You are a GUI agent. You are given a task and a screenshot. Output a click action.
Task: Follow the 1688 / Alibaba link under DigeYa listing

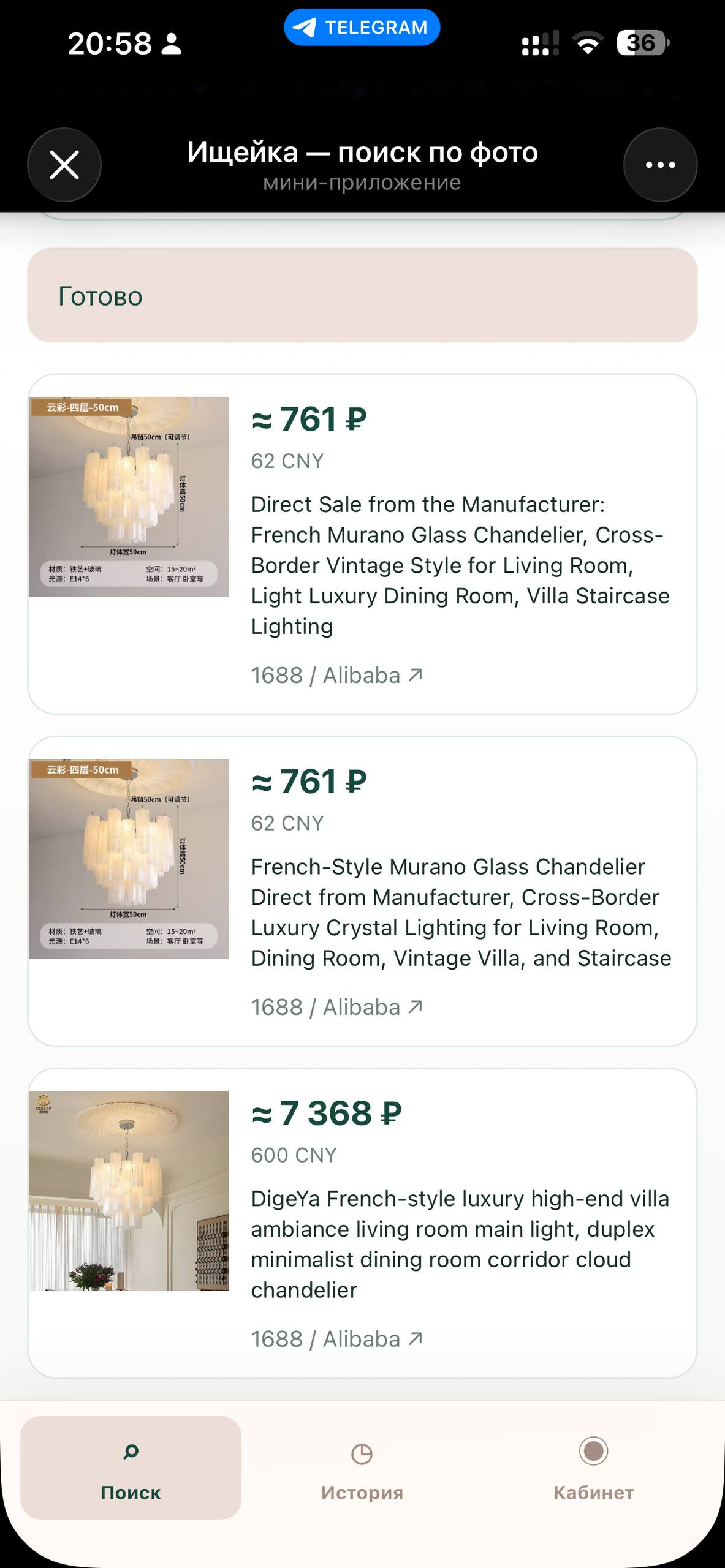(x=336, y=1340)
